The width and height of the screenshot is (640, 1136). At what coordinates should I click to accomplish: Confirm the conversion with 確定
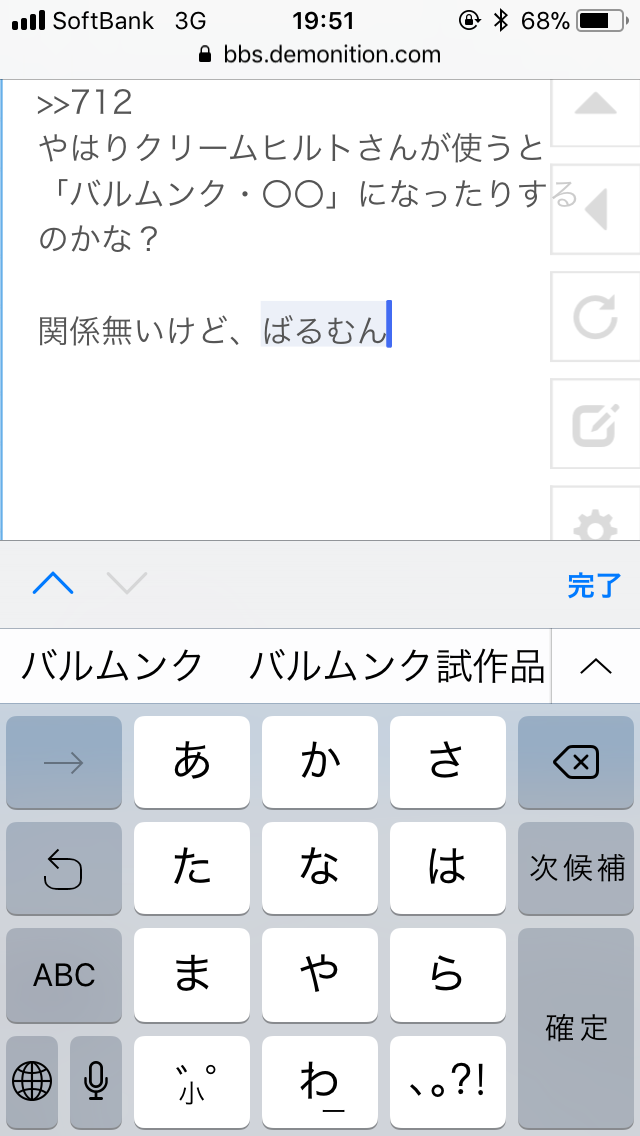(576, 1028)
